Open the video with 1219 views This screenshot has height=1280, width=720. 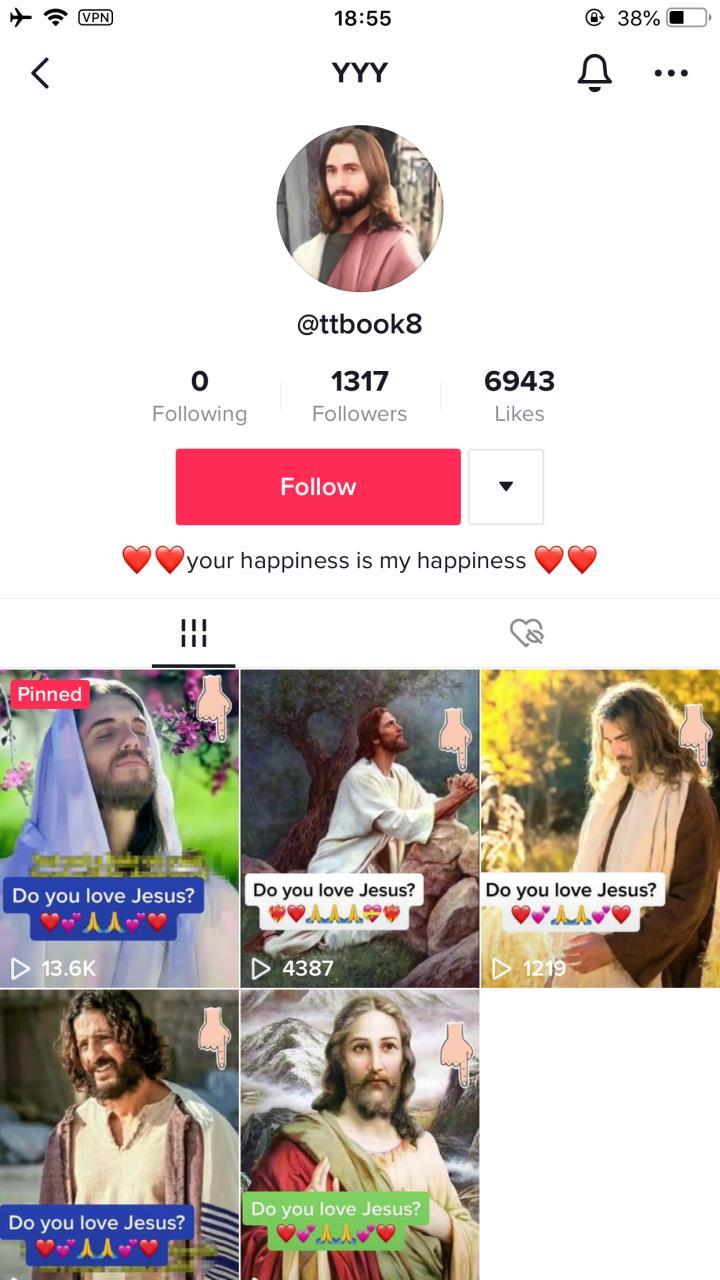point(600,828)
